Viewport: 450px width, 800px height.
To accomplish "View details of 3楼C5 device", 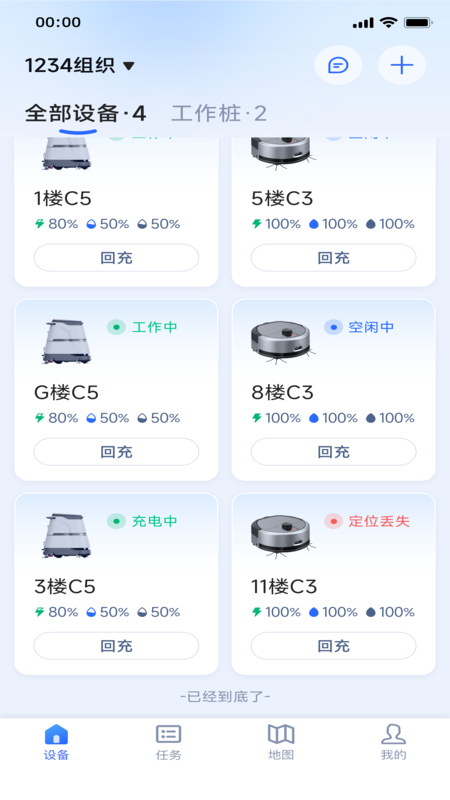I will click(116, 584).
